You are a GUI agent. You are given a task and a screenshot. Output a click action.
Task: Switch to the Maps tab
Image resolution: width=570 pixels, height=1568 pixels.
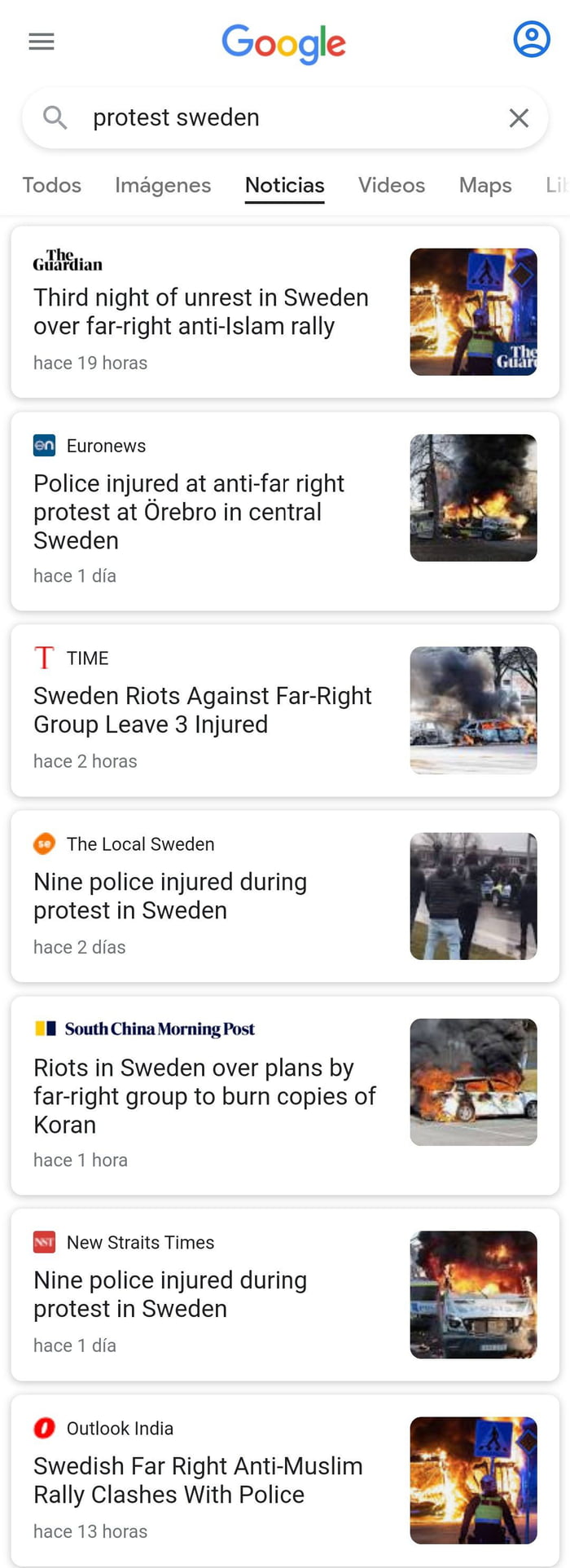click(485, 186)
